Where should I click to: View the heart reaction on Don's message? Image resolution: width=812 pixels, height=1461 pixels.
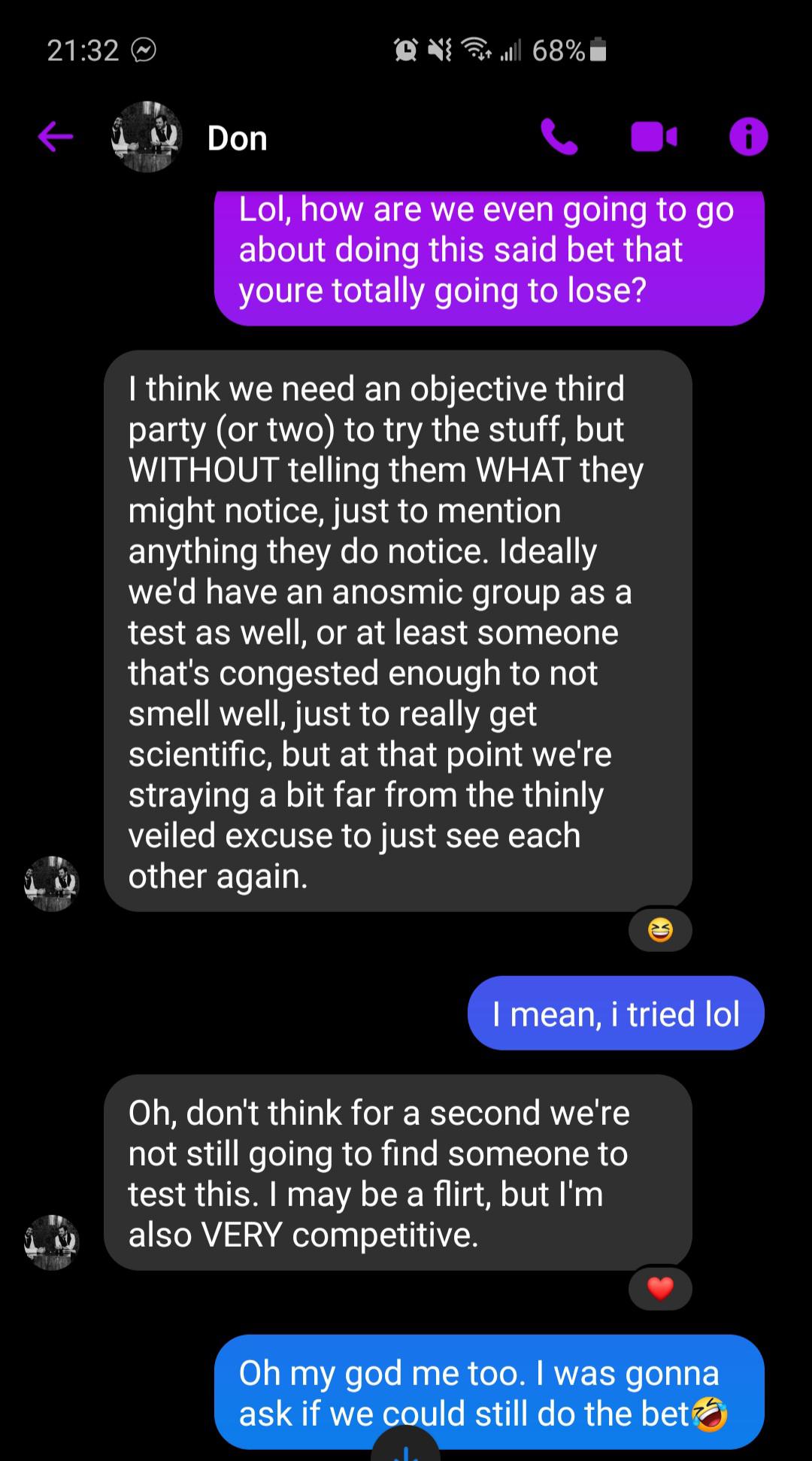click(x=660, y=1289)
